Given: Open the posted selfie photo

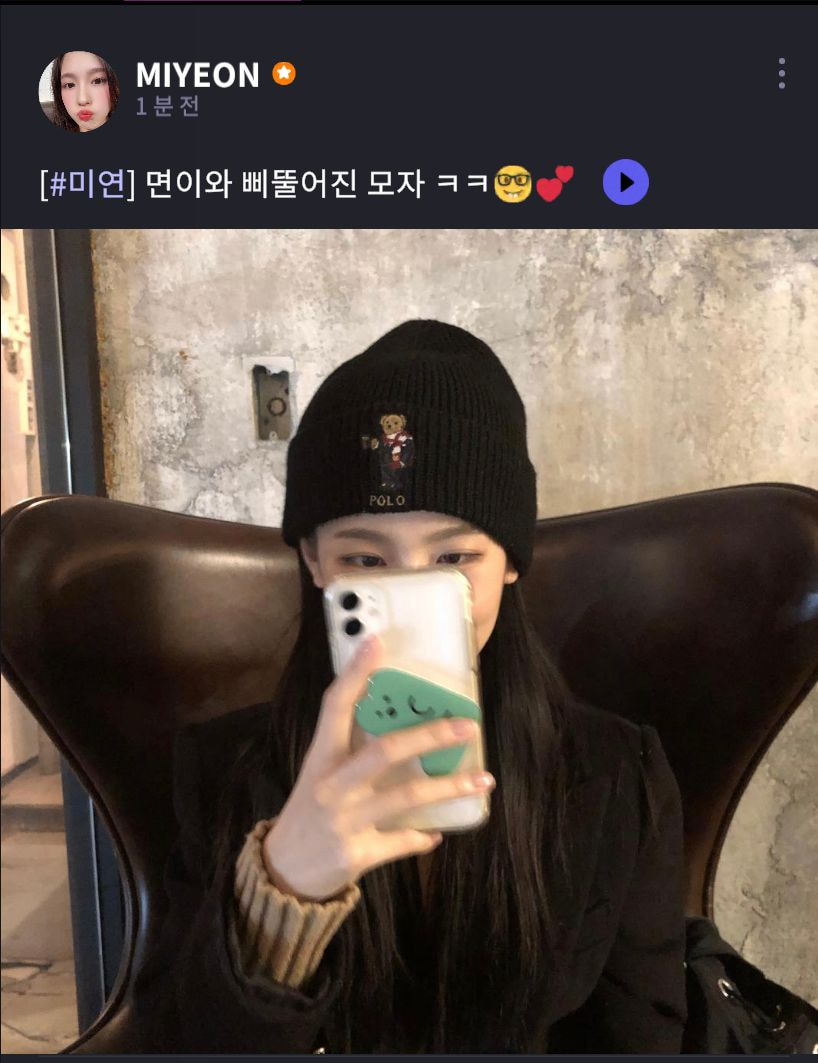Looking at the screenshot, I should pos(409,640).
